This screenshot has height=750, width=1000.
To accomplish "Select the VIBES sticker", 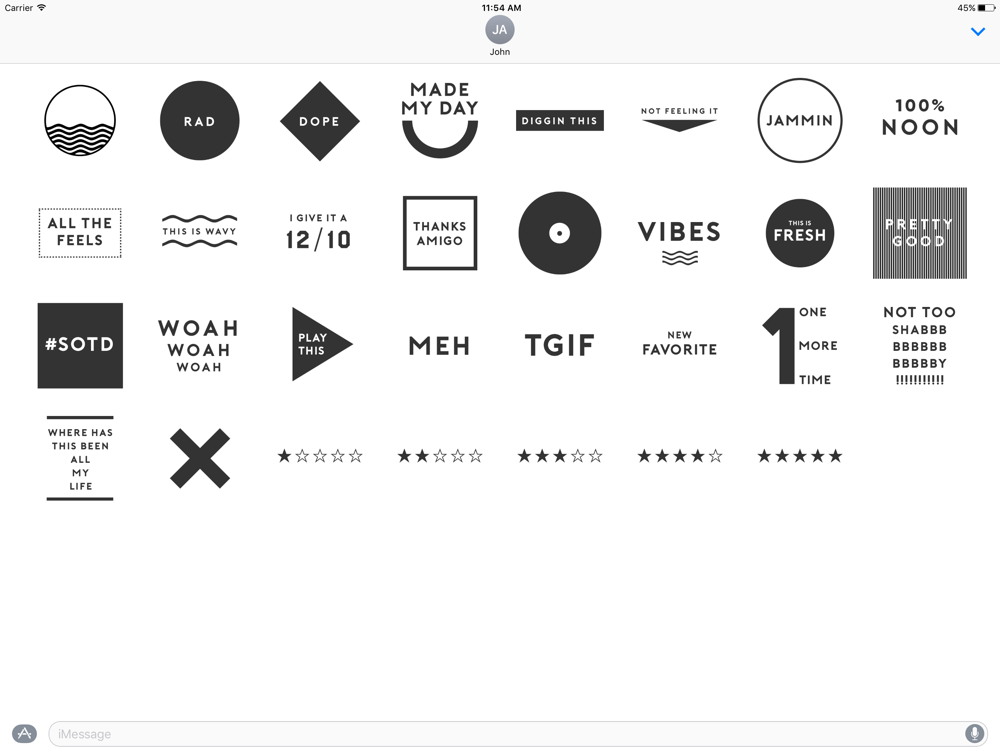I will pos(680,240).
